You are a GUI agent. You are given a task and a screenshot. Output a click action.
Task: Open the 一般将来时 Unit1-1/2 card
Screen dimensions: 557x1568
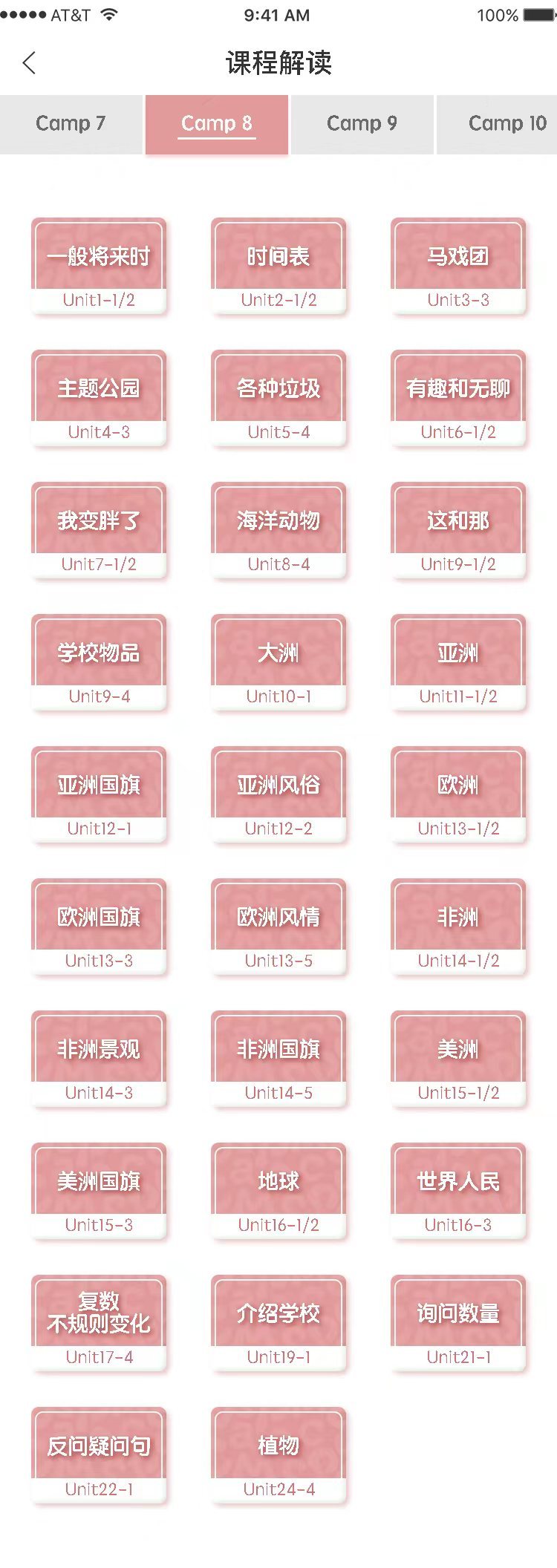99,267
